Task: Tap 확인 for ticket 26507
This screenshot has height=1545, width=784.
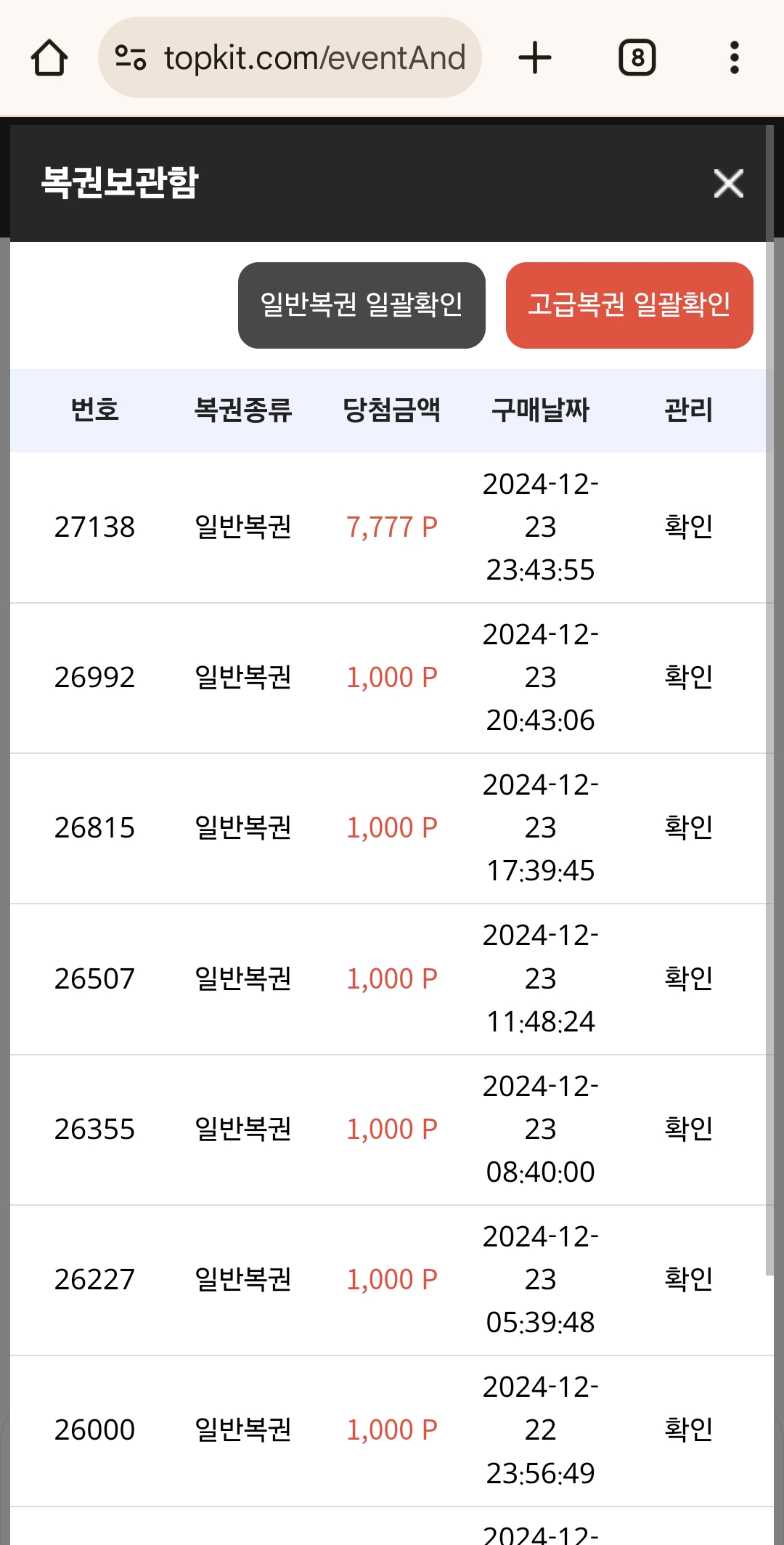Action: (688, 978)
